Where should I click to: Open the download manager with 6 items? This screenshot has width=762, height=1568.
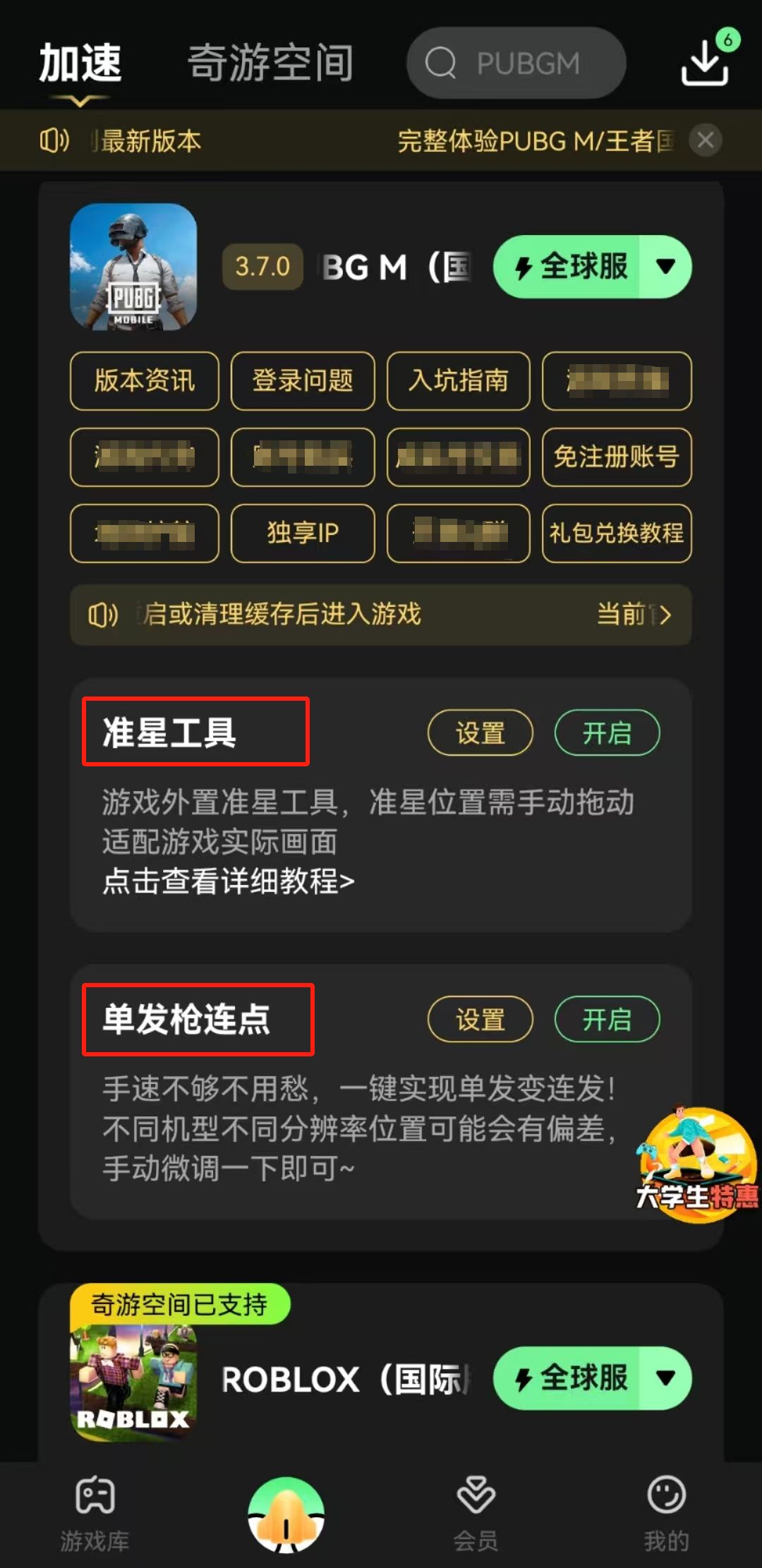[706, 62]
